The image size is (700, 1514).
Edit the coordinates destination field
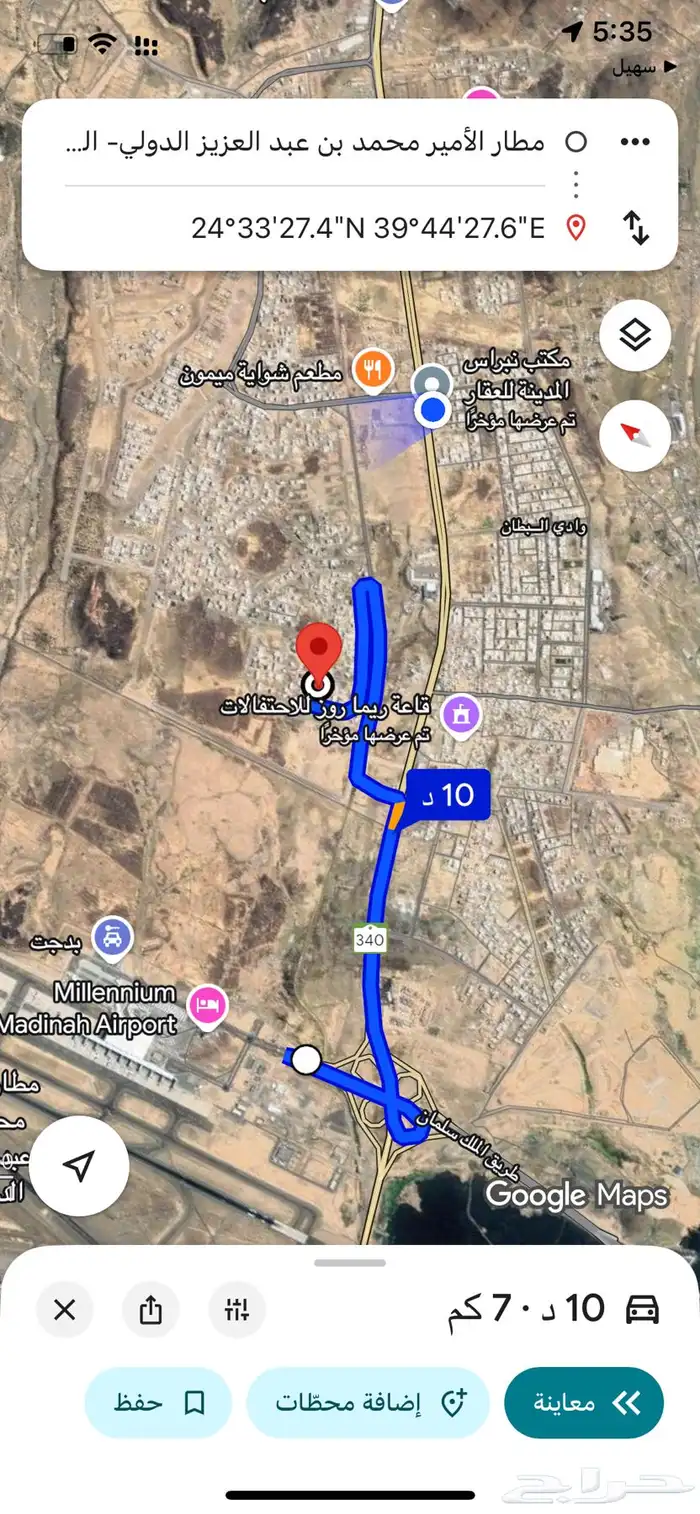click(368, 228)
